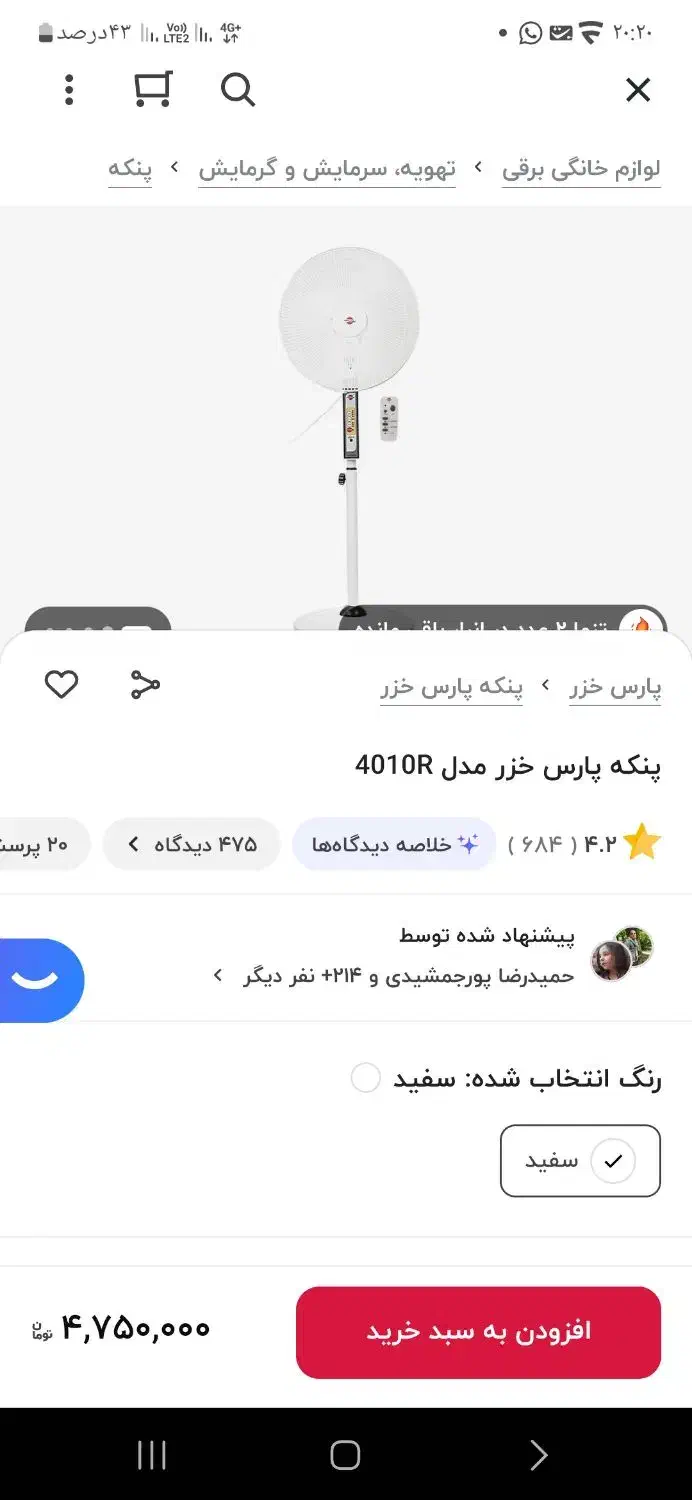Close the product page with the X
692x1500 pixels.
click(637, 90)
